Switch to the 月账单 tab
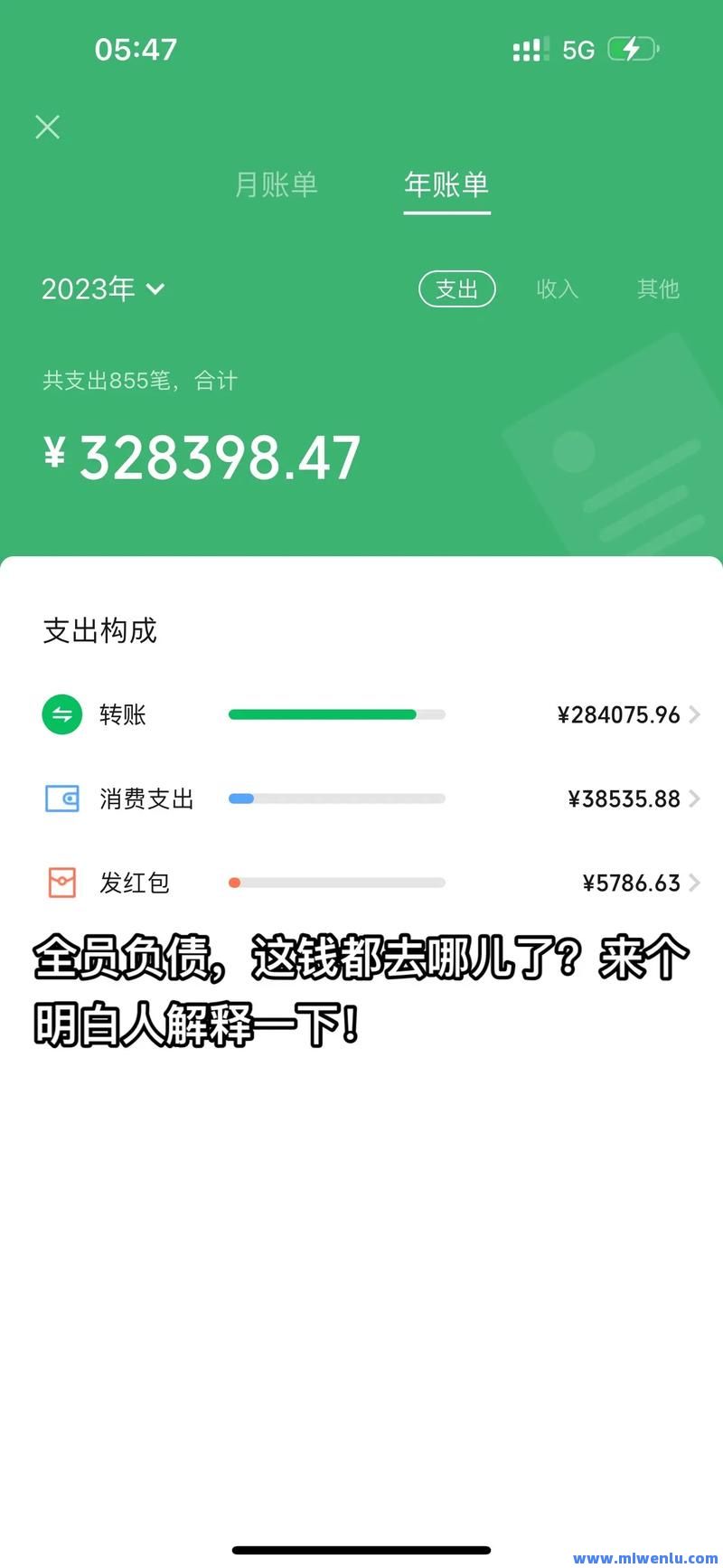This screenshot has height=1568, width=723. [x=276, y=184]
